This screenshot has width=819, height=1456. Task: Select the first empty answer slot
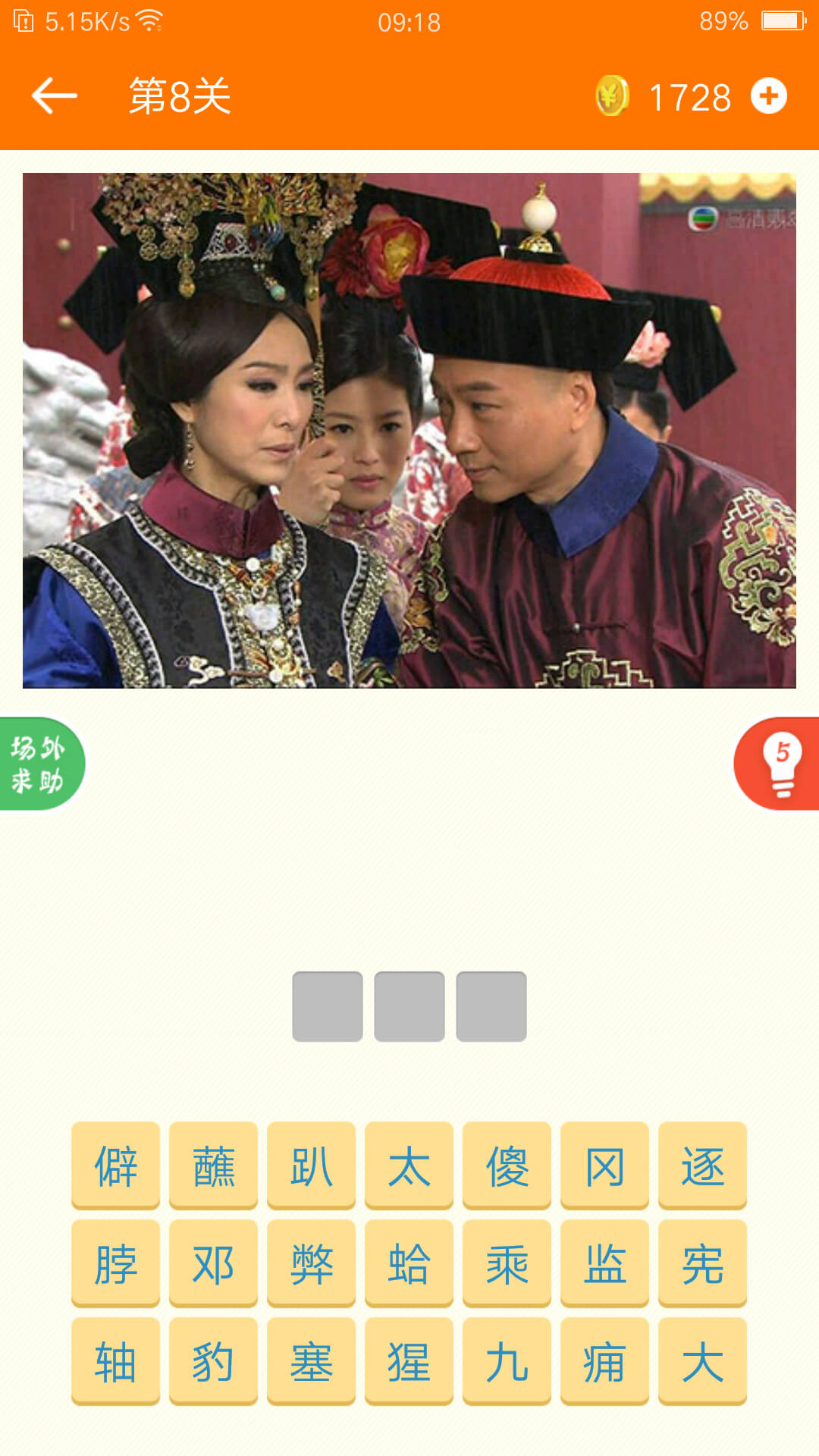pyautogui.click(x=328, y=1006)
